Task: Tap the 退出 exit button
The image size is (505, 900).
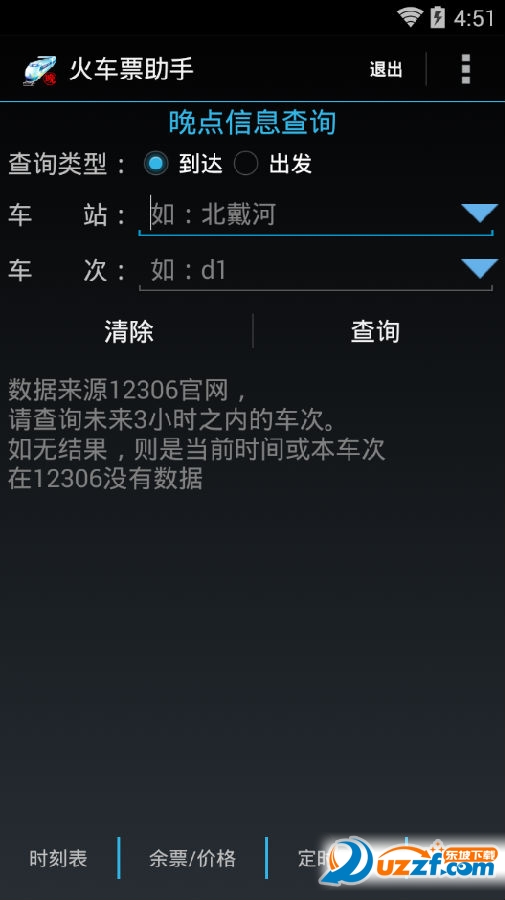Action: click(386, 69)
